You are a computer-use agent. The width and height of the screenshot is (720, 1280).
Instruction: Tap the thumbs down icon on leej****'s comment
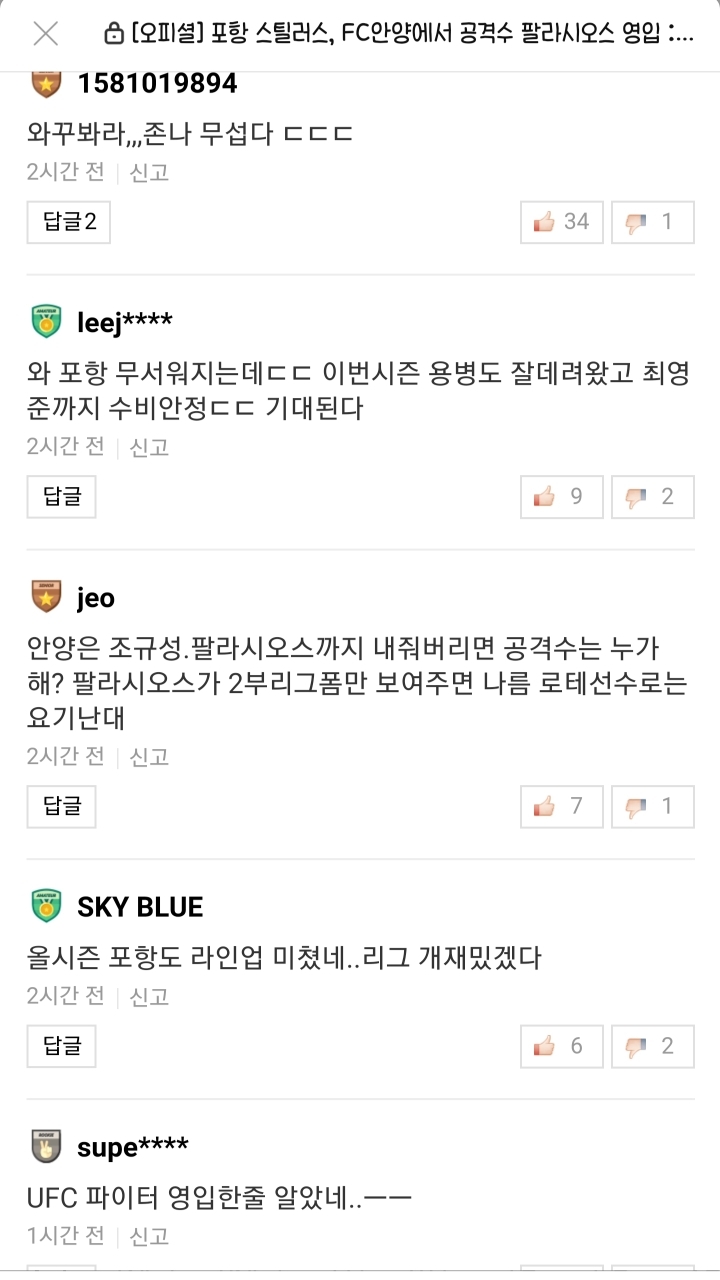pos(634,496)
